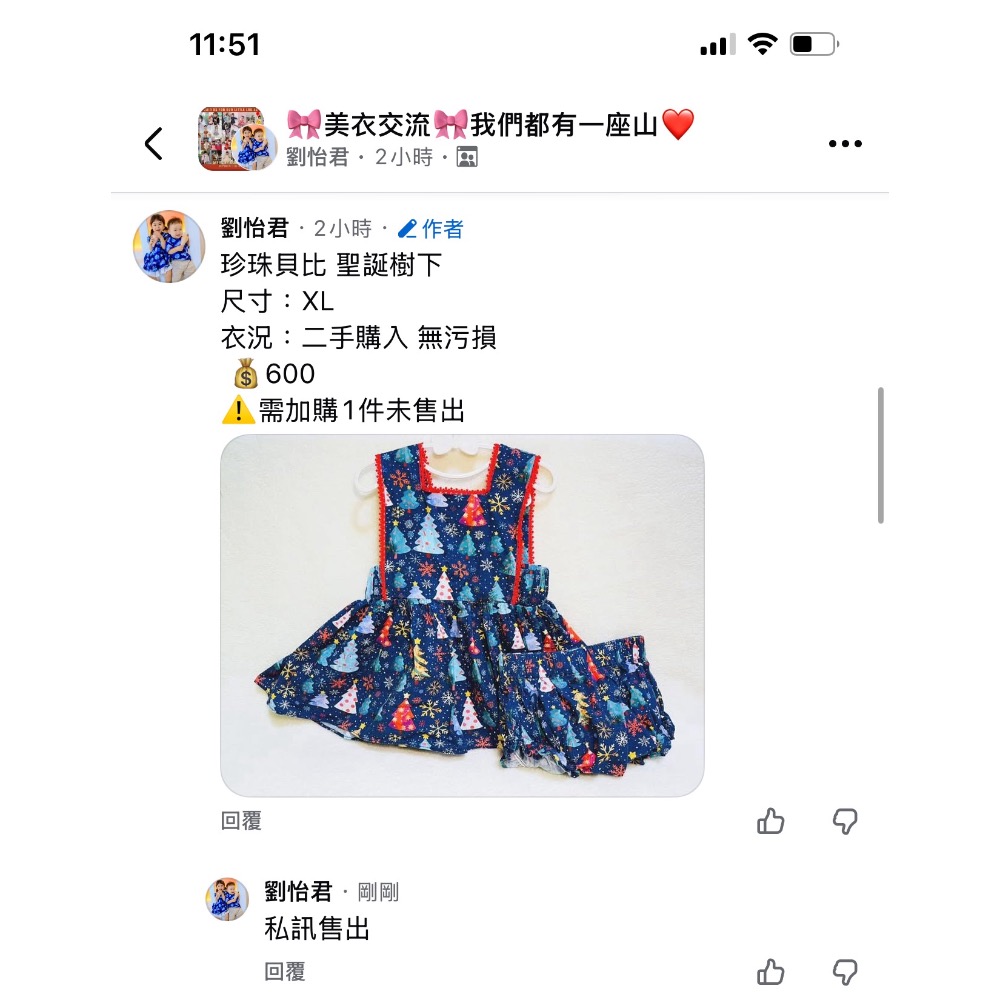The height and width of the screenshot is (1000, 1000).
Task: Dislike the 私訊售出 reply
Action: tap(845, 971)
